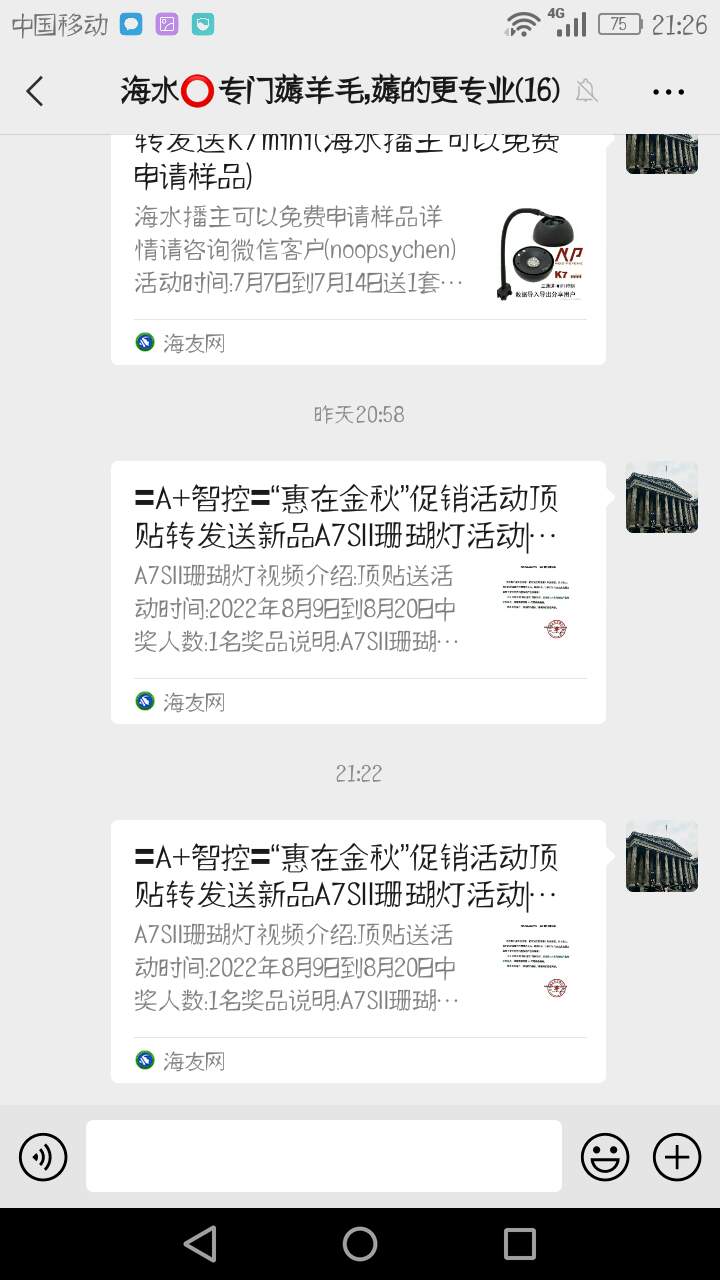
Task: Focus the message text field
Action: (x=323, y=1156)
